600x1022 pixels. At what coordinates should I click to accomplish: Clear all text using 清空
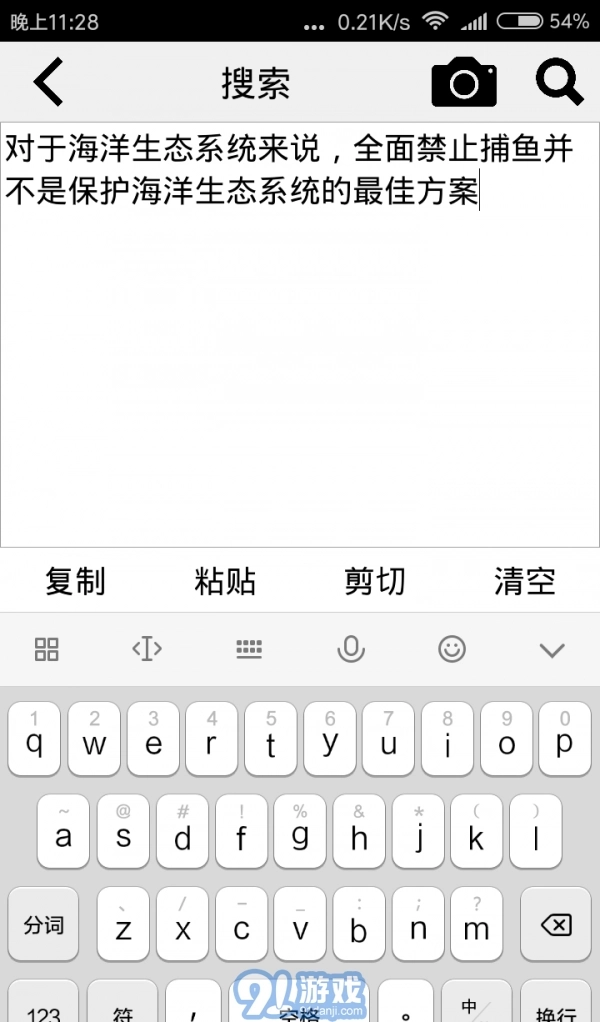pos(524,581)
